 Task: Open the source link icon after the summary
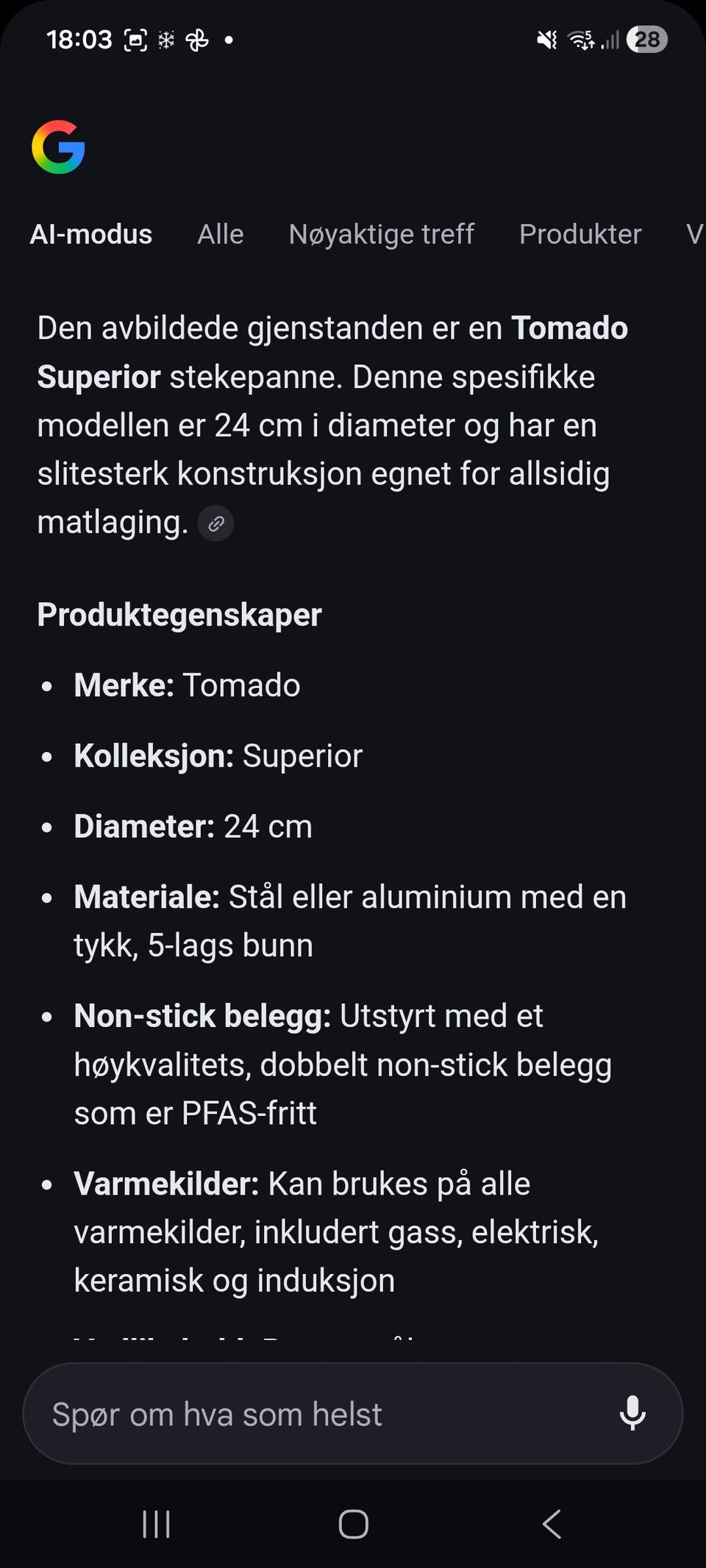click(215, 523)
